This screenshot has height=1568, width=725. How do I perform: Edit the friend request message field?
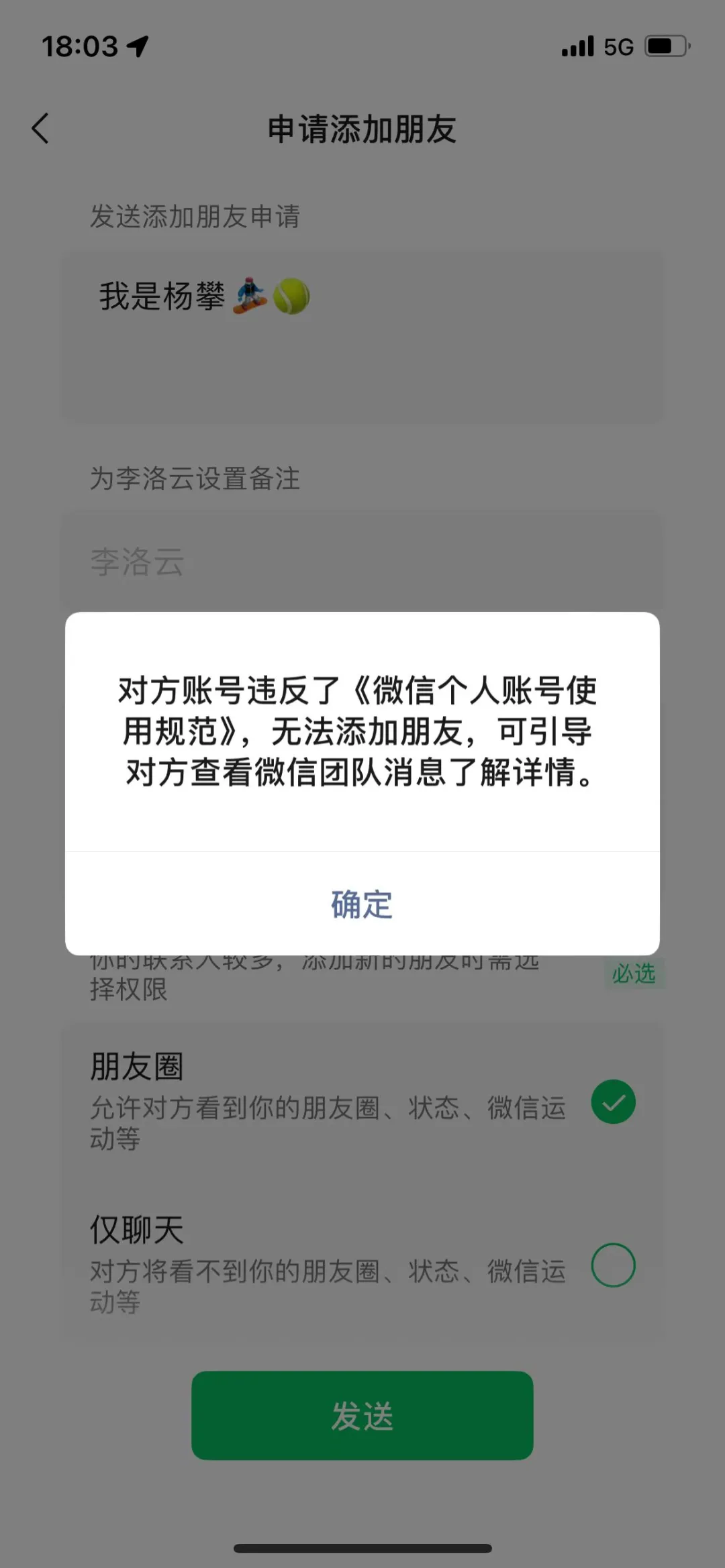pos(362,335)
